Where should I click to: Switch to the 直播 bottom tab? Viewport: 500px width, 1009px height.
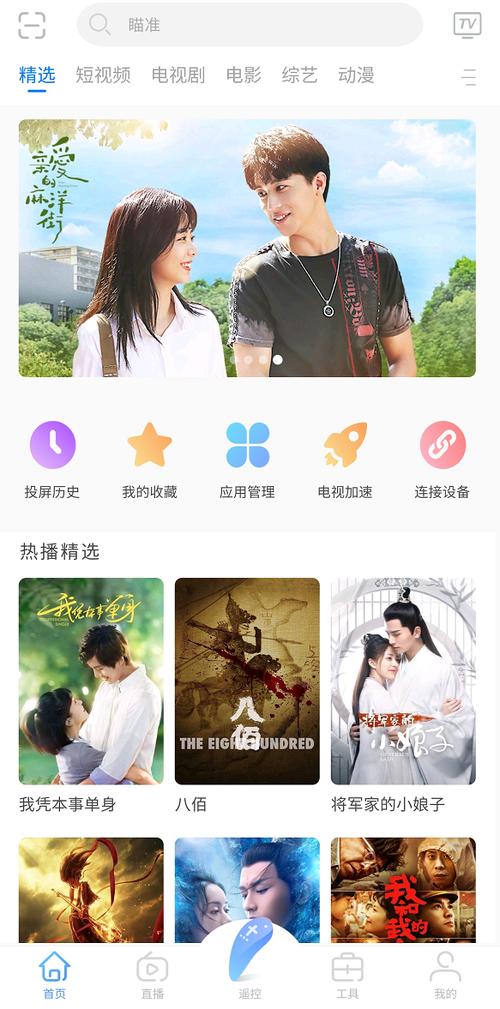tap(153, 976)
